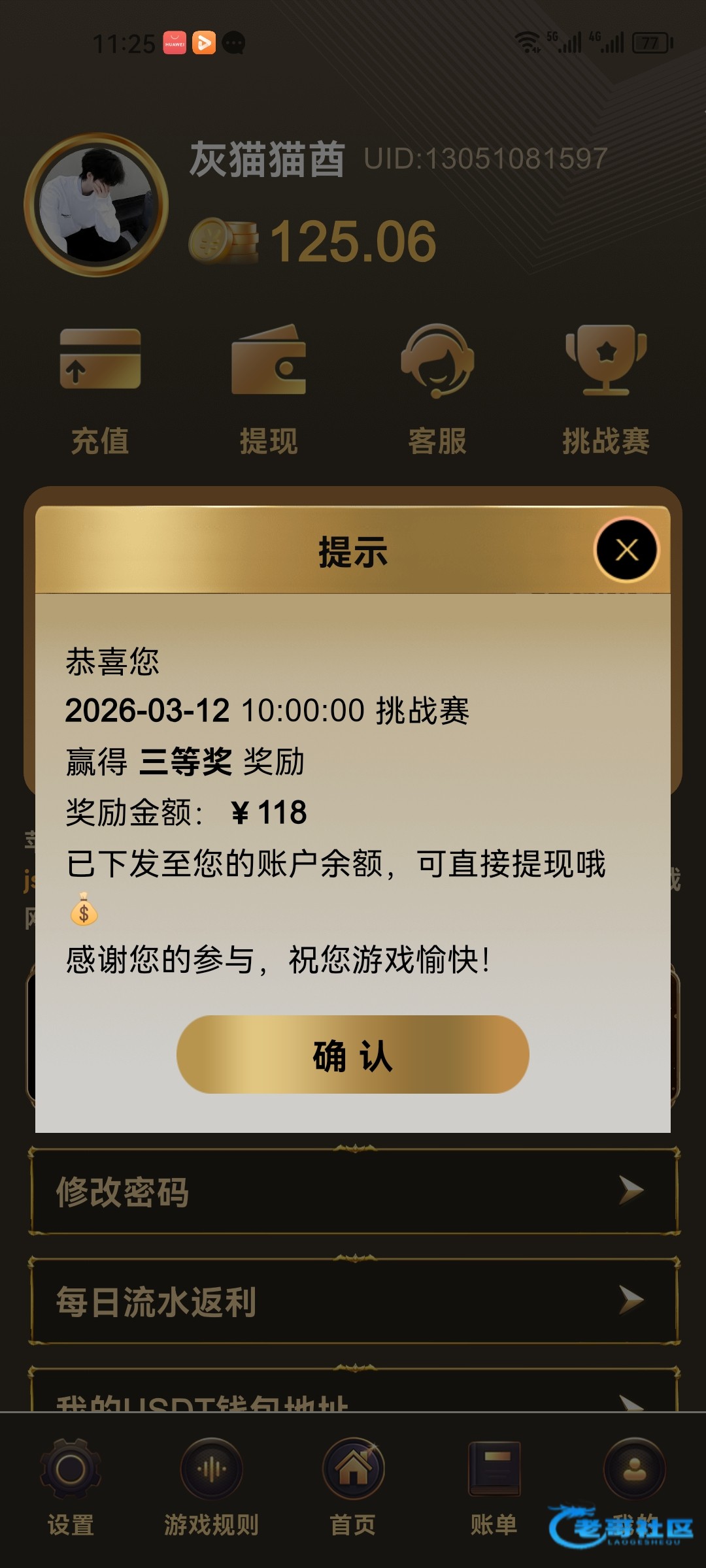The image size is (706, 1568).
Task: Open 充值 recharge
Action: (100, 391)
